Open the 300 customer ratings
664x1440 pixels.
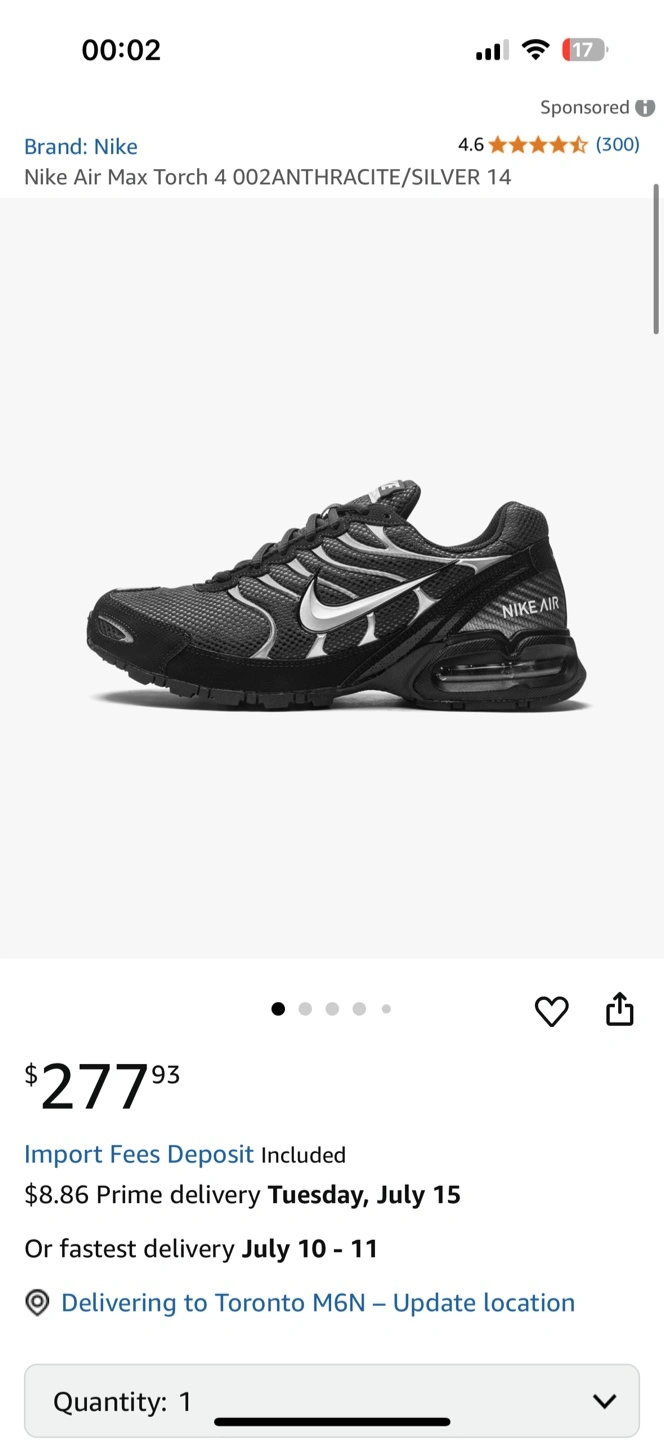tap(617, 144)
